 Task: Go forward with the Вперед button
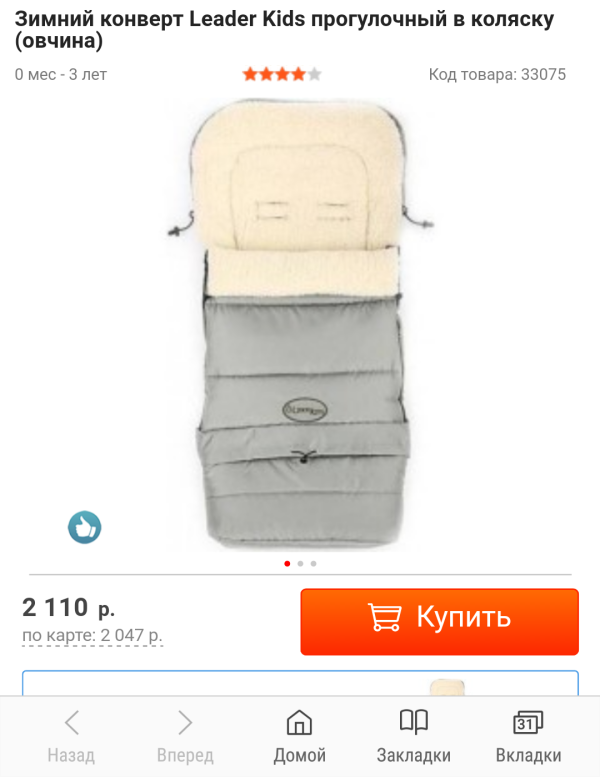coord(185,737)
